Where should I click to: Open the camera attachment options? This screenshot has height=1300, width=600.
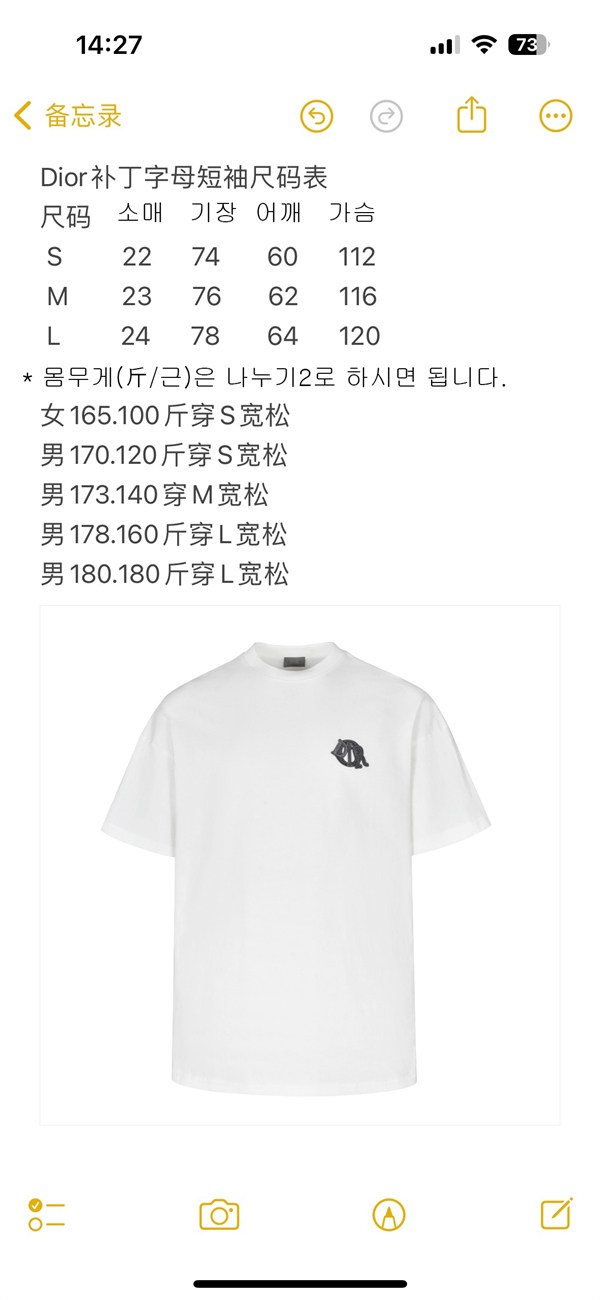click(219, 1214)
